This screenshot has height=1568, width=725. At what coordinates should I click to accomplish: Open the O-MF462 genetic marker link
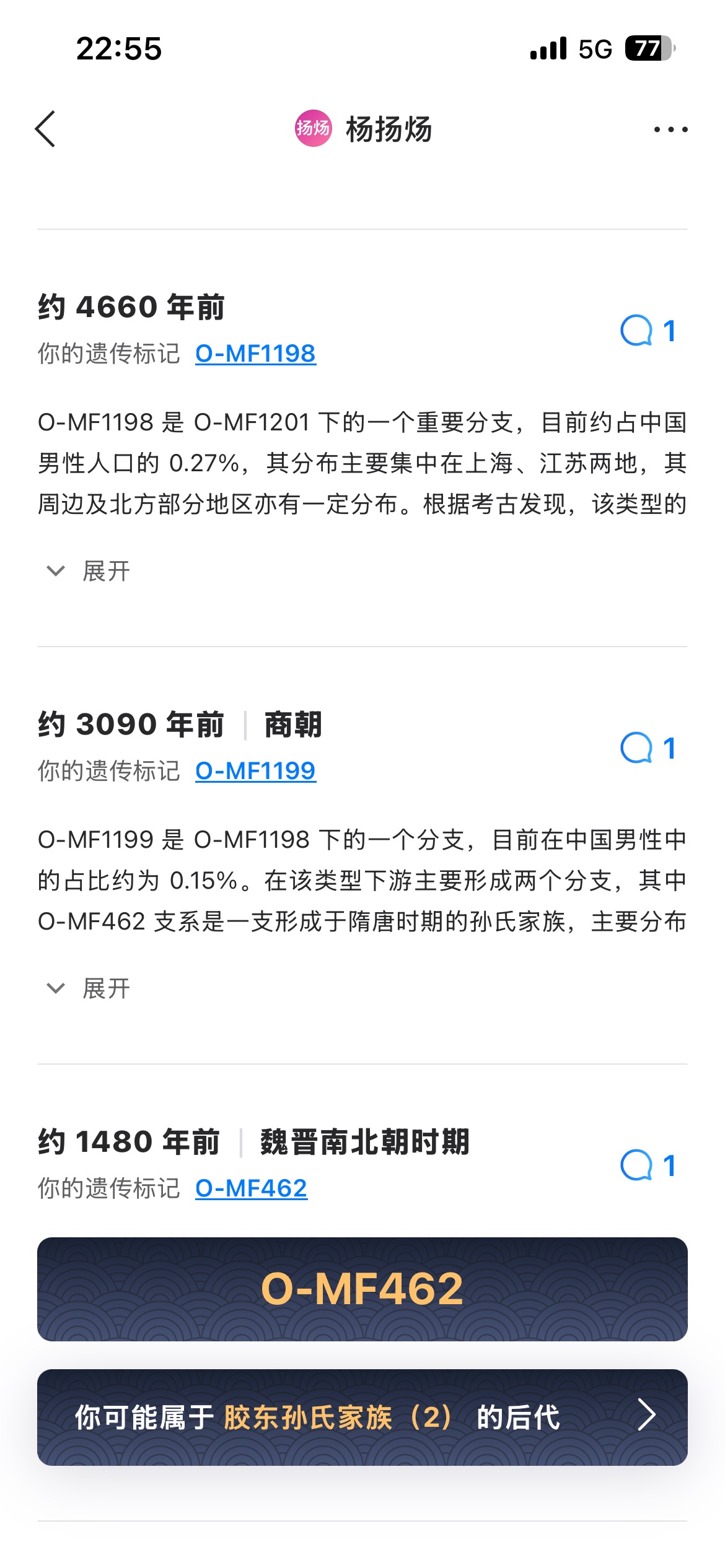(x=251, y=1188)
